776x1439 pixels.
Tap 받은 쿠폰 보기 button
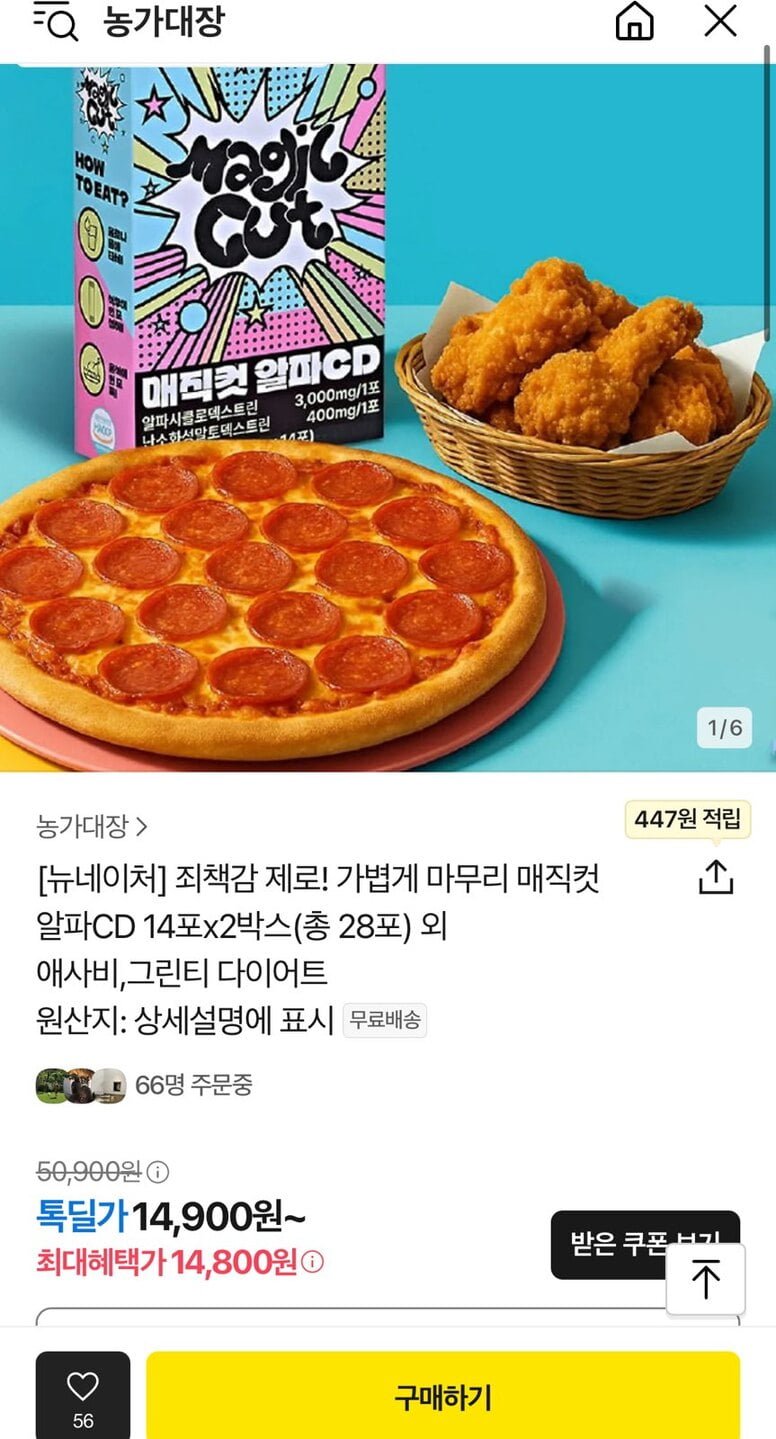(610, 1244)
